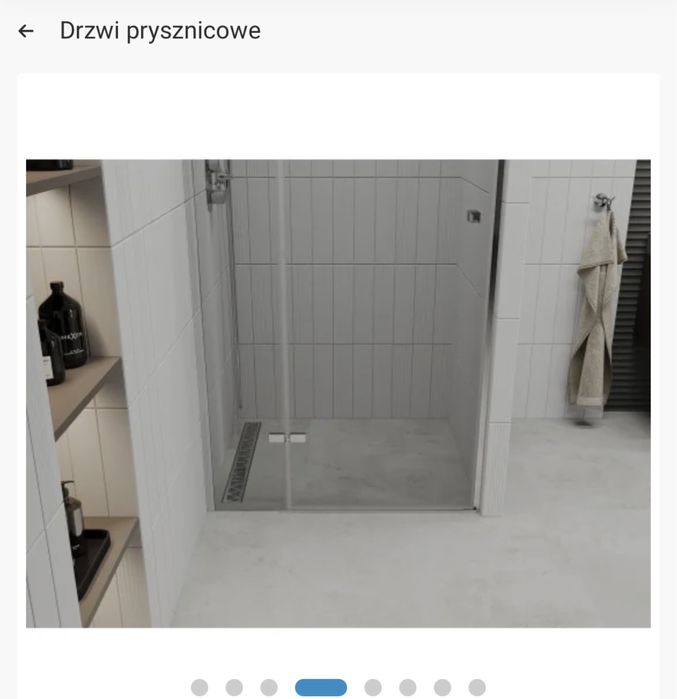Viewport: 677px width, 699px height.
Task: Jump to the first gallery image dot
Action: (x=200, y=687)
